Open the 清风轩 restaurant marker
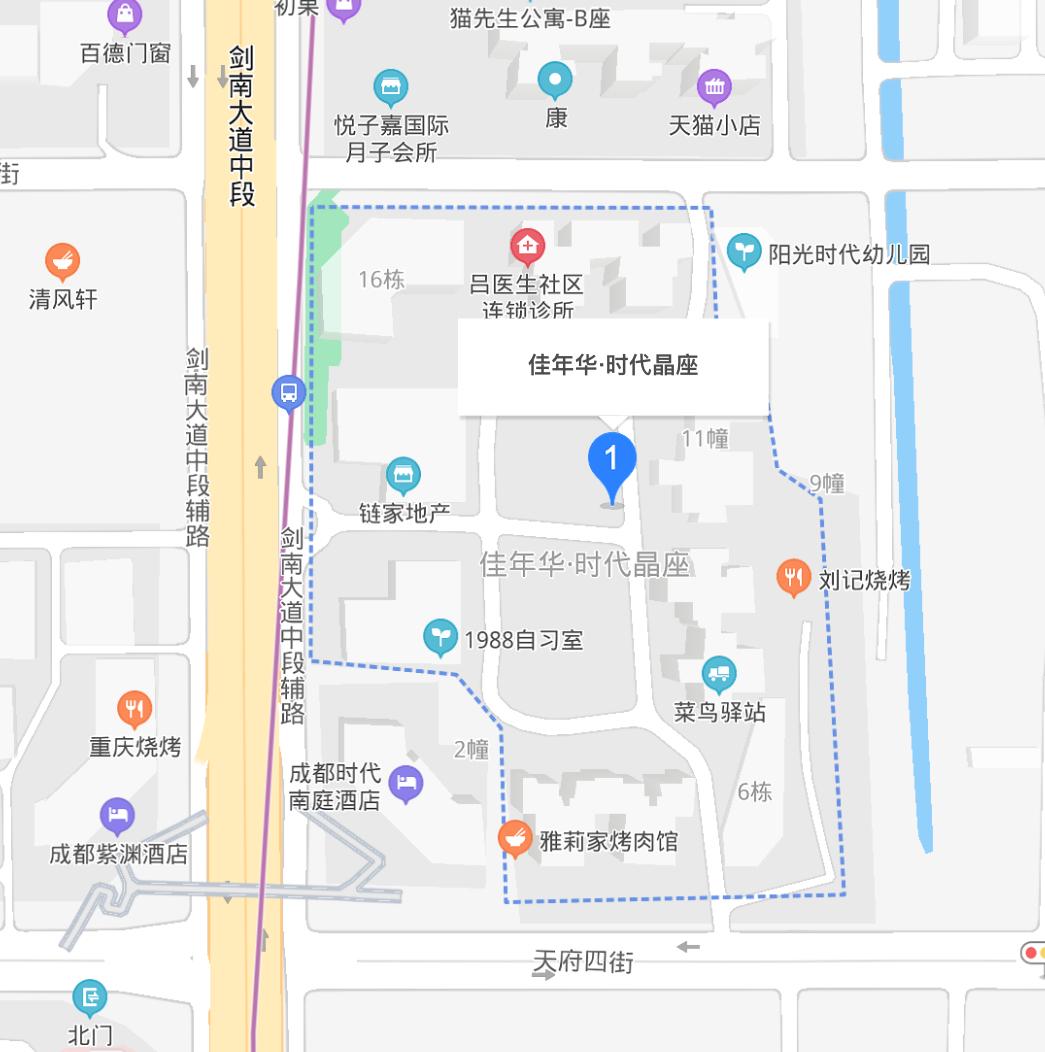The height and width of the screenshot is (1052, 1045). point(62,262)
